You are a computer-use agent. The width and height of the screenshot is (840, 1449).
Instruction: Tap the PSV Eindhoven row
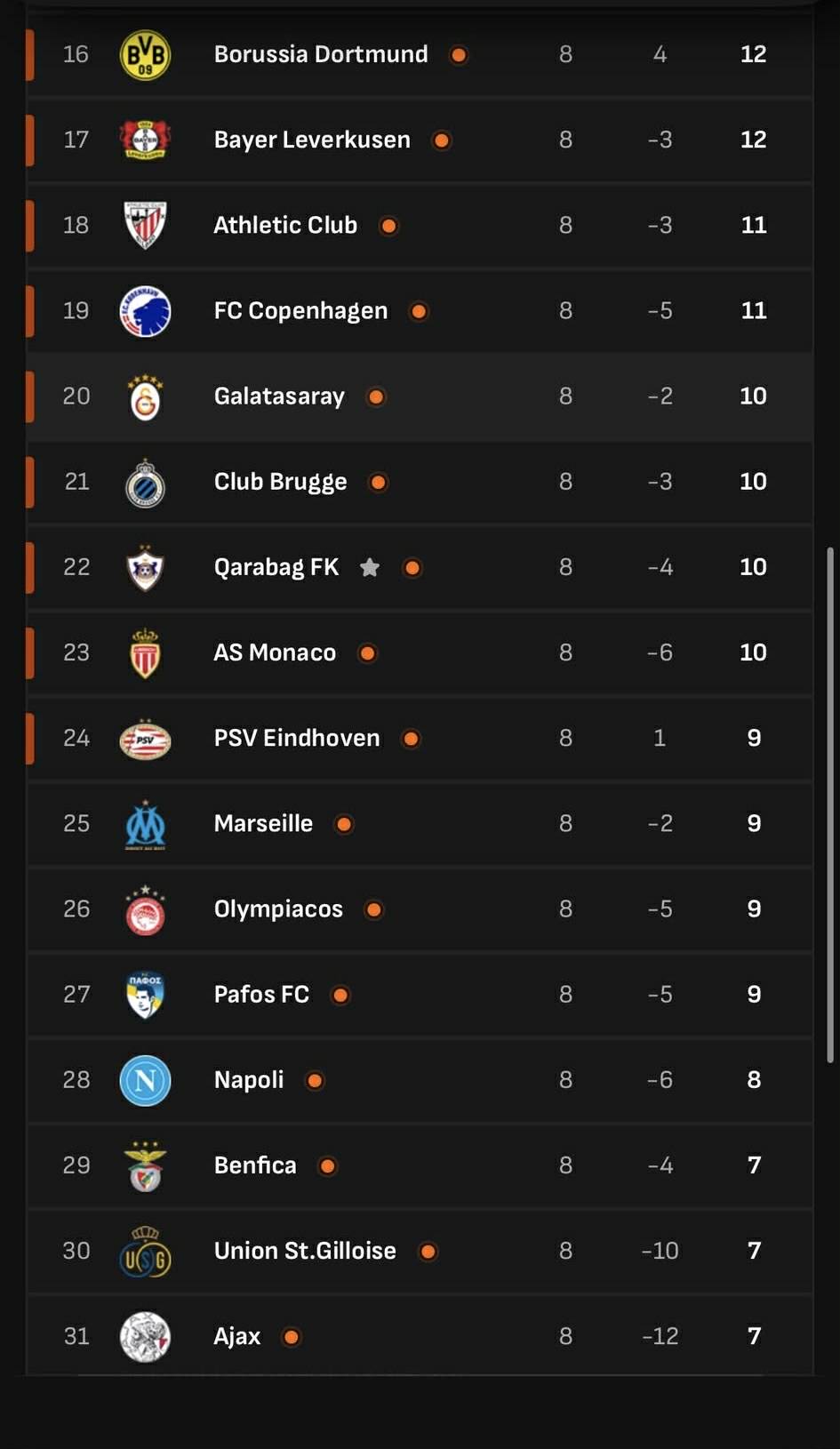296,738
